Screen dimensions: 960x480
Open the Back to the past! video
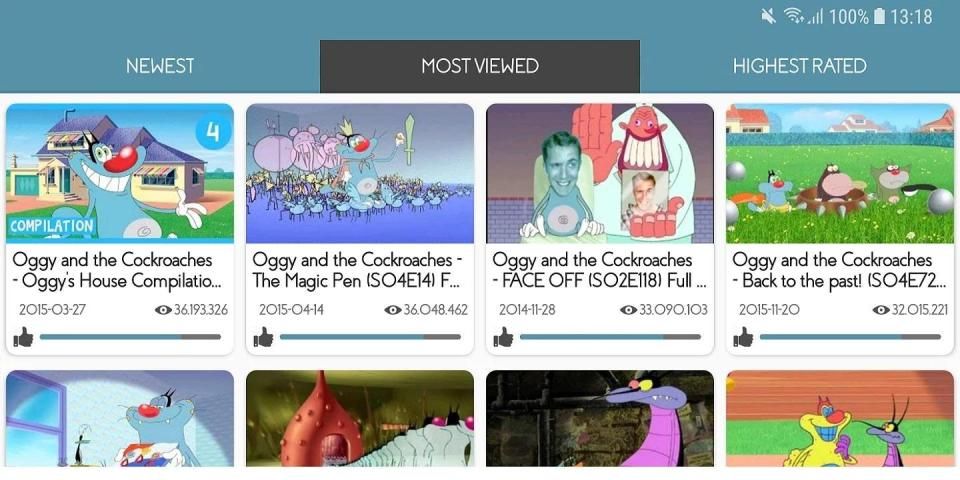tap(840, 174)
